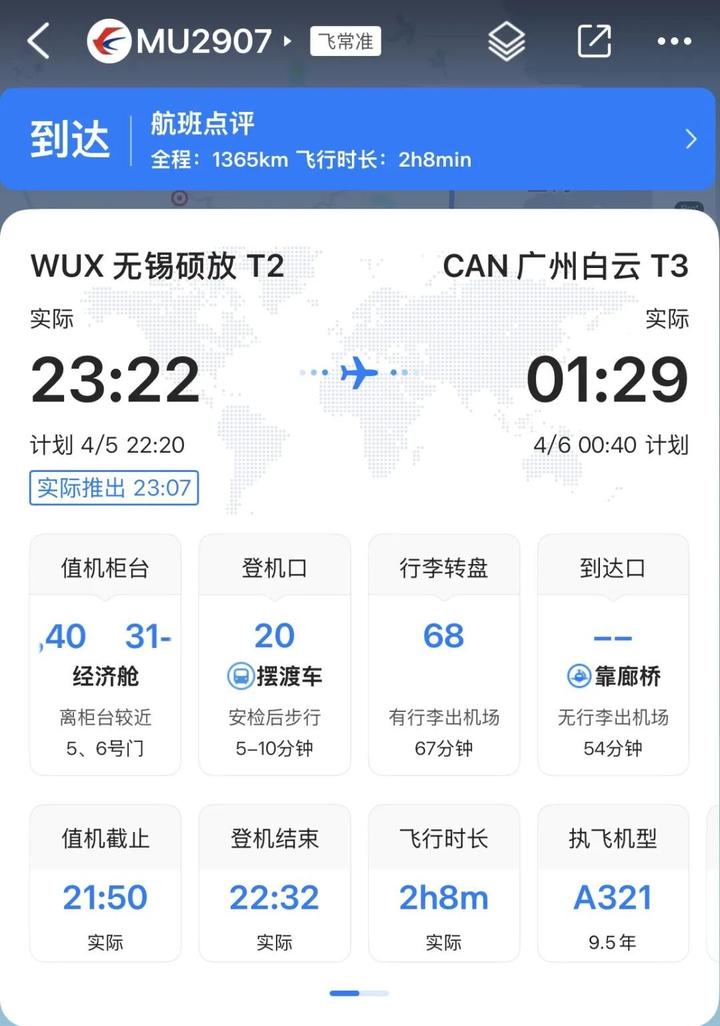Open the 飞行时长 flight duration card

pyautogui.click(x=444, y=883)
